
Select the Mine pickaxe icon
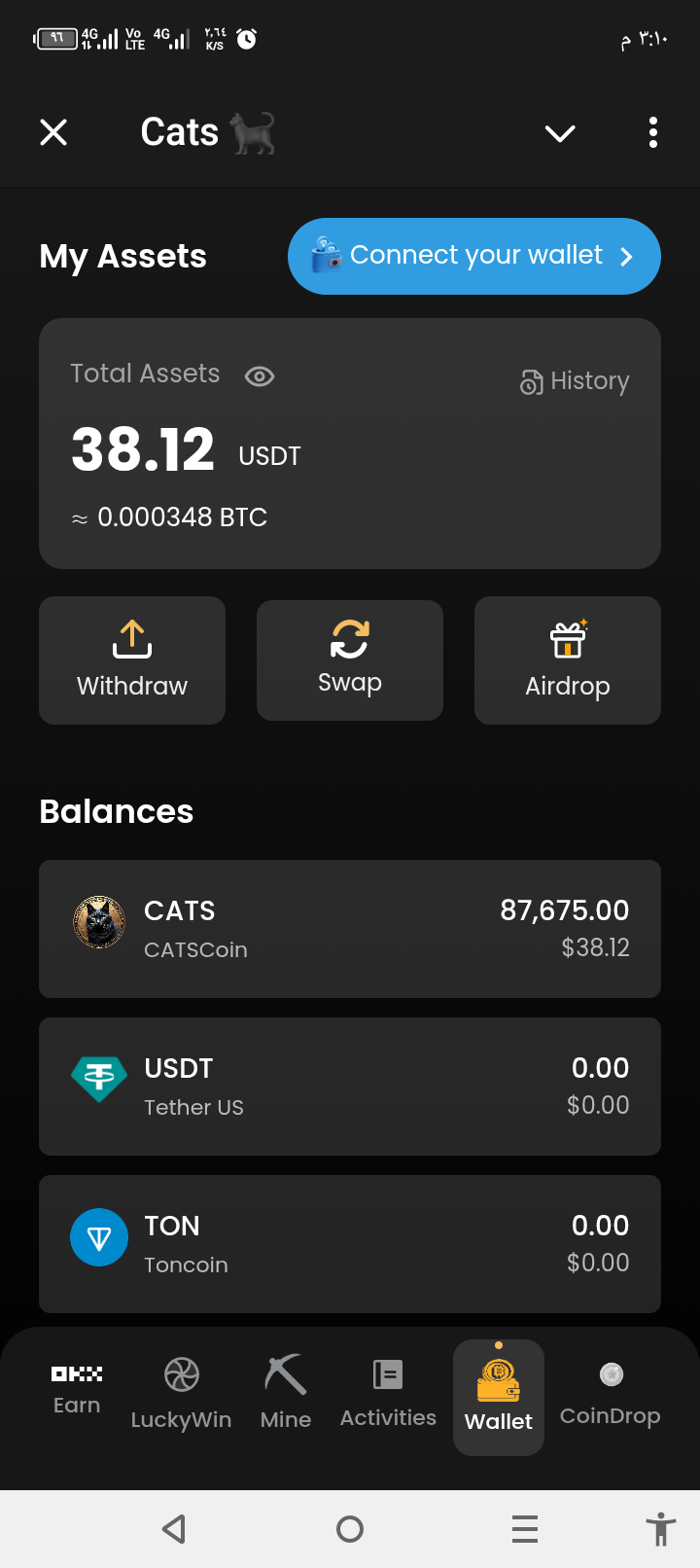coord(284,1372)
